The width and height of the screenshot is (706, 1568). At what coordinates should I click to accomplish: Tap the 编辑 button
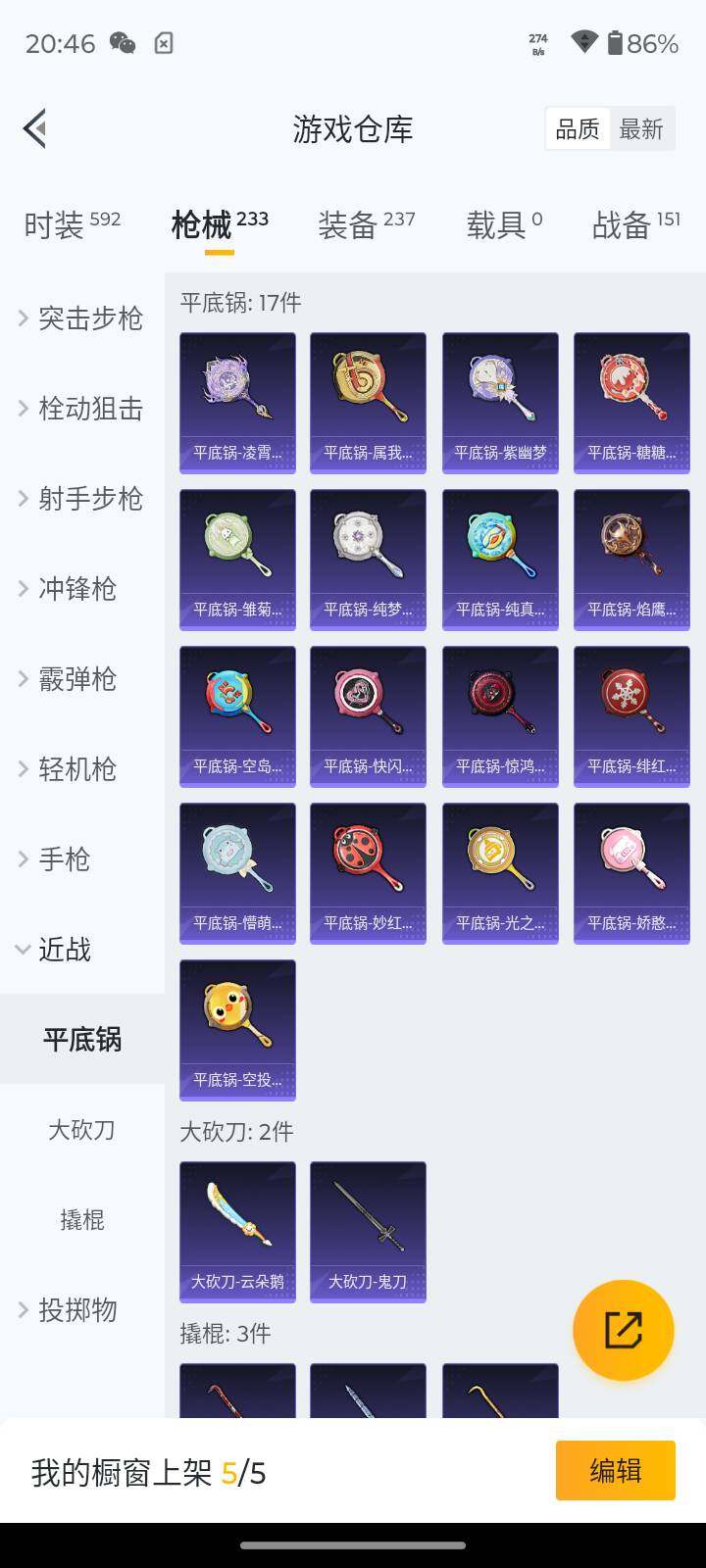615,1470
